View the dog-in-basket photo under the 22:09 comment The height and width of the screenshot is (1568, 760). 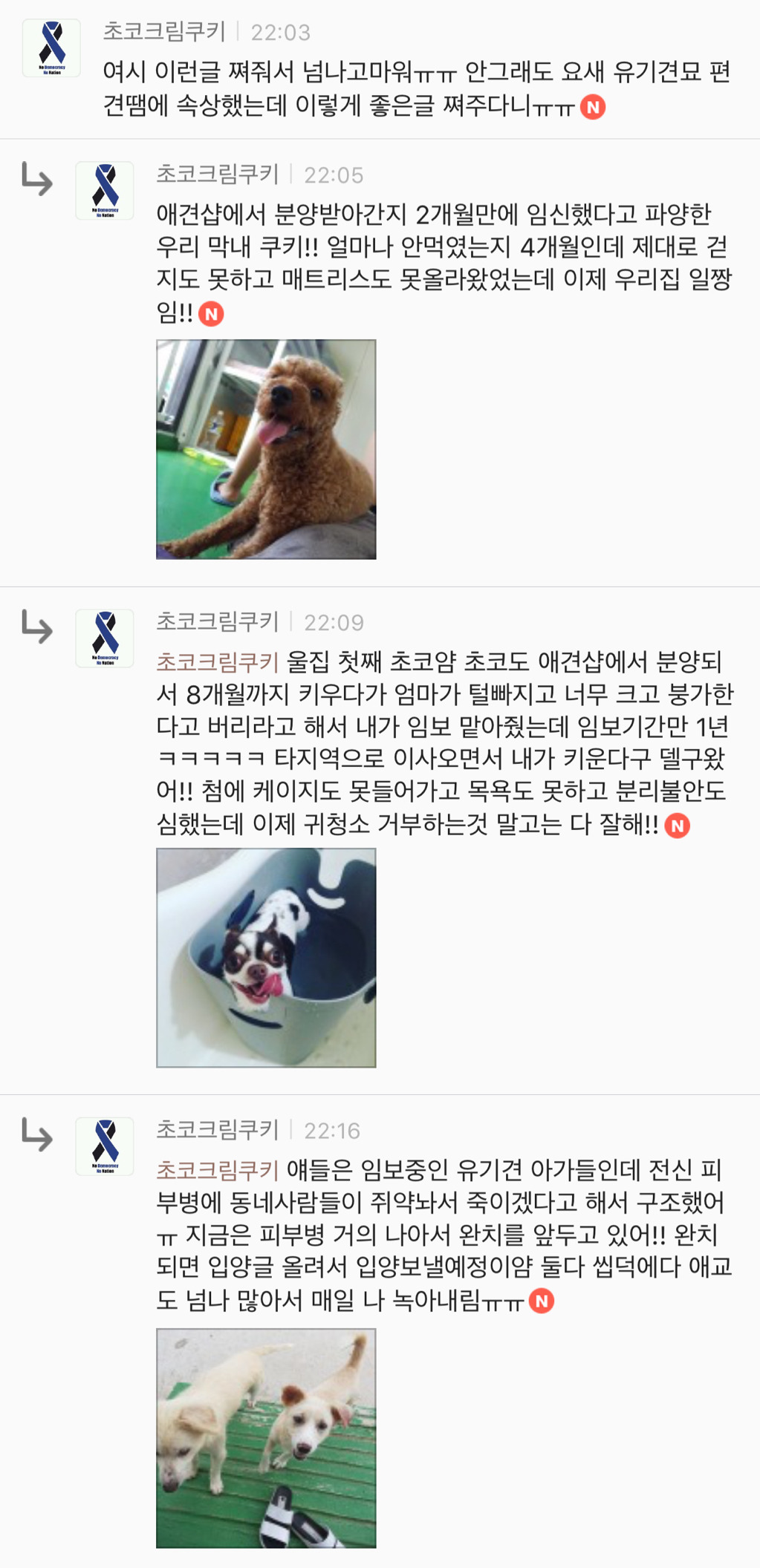point(267,958)
